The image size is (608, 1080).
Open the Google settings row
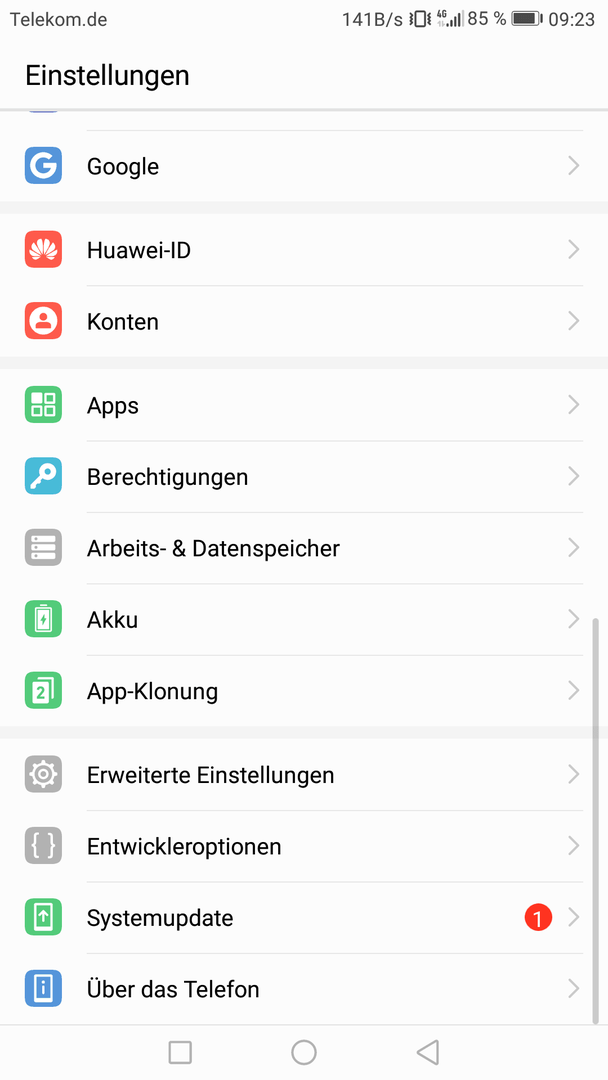click(304, 166)
